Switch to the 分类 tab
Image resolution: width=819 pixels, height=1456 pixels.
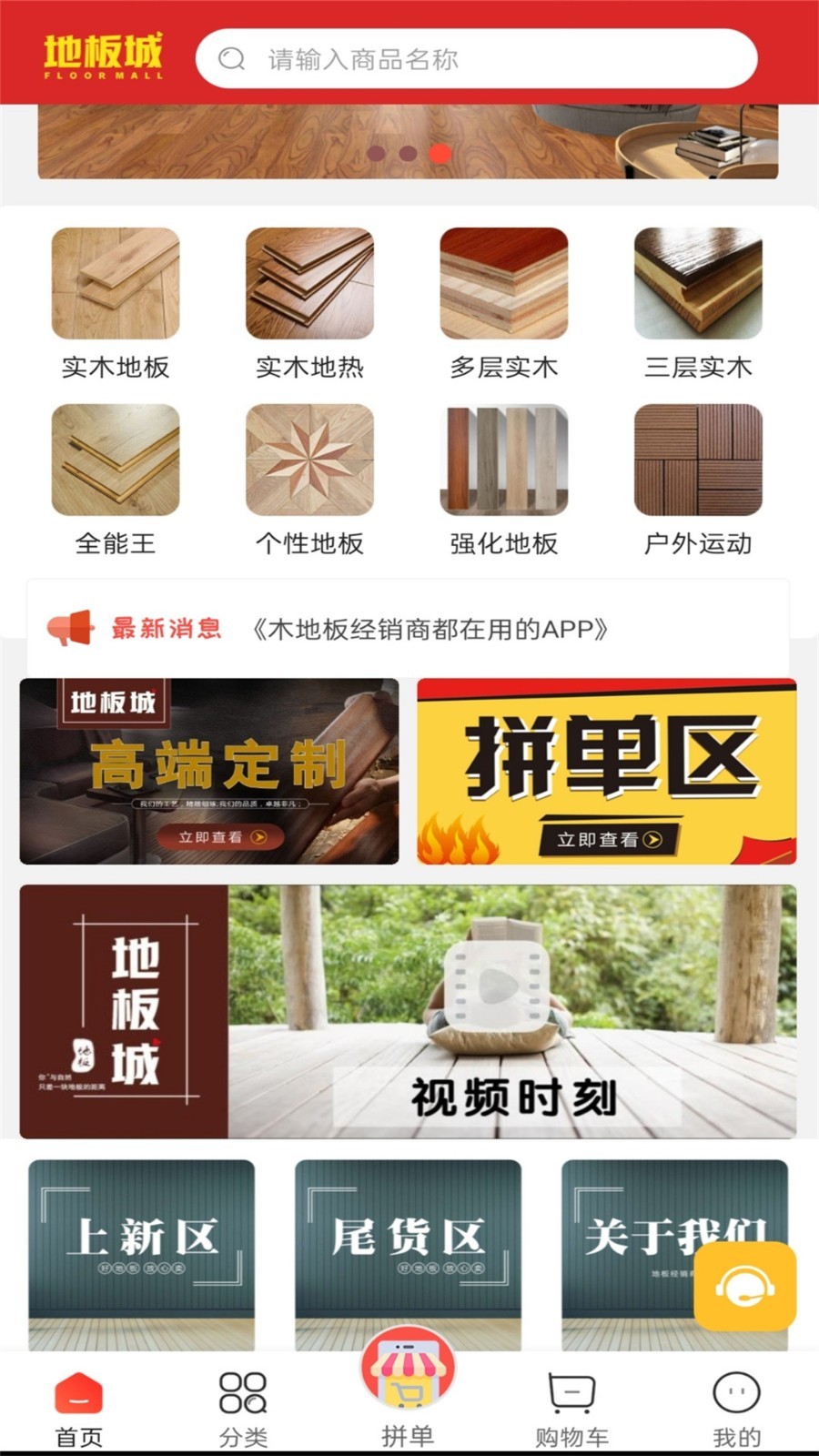coord(243,1409)
